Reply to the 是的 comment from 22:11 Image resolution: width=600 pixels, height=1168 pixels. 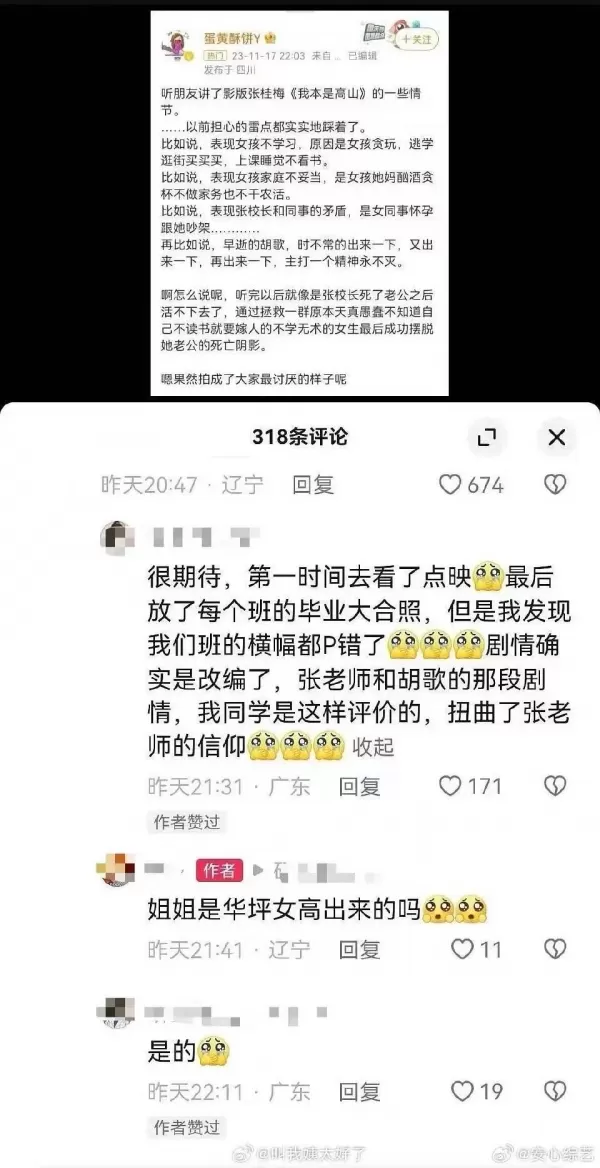359,1091
